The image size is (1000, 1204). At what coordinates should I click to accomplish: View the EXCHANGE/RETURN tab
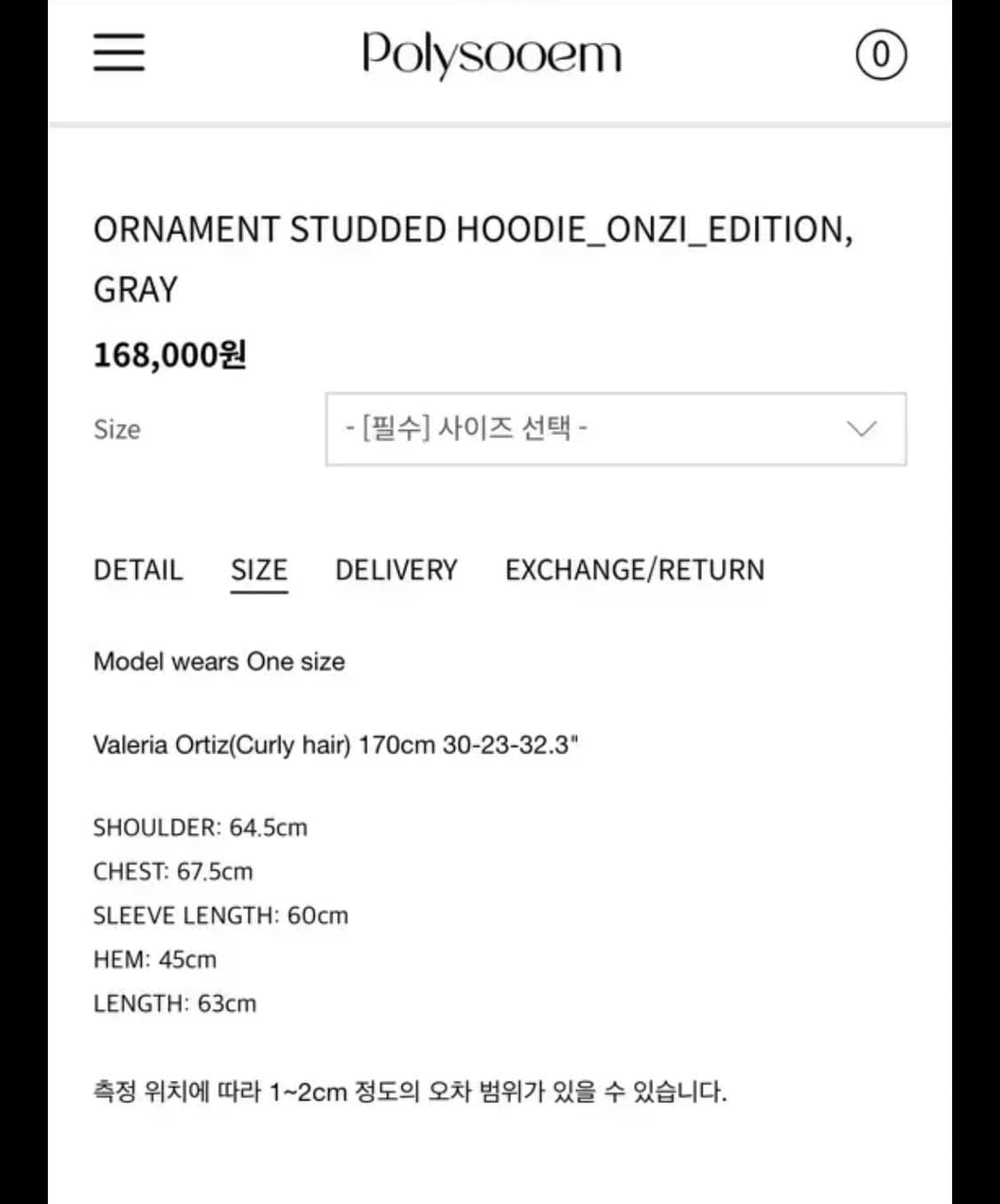tap(636, 570)
